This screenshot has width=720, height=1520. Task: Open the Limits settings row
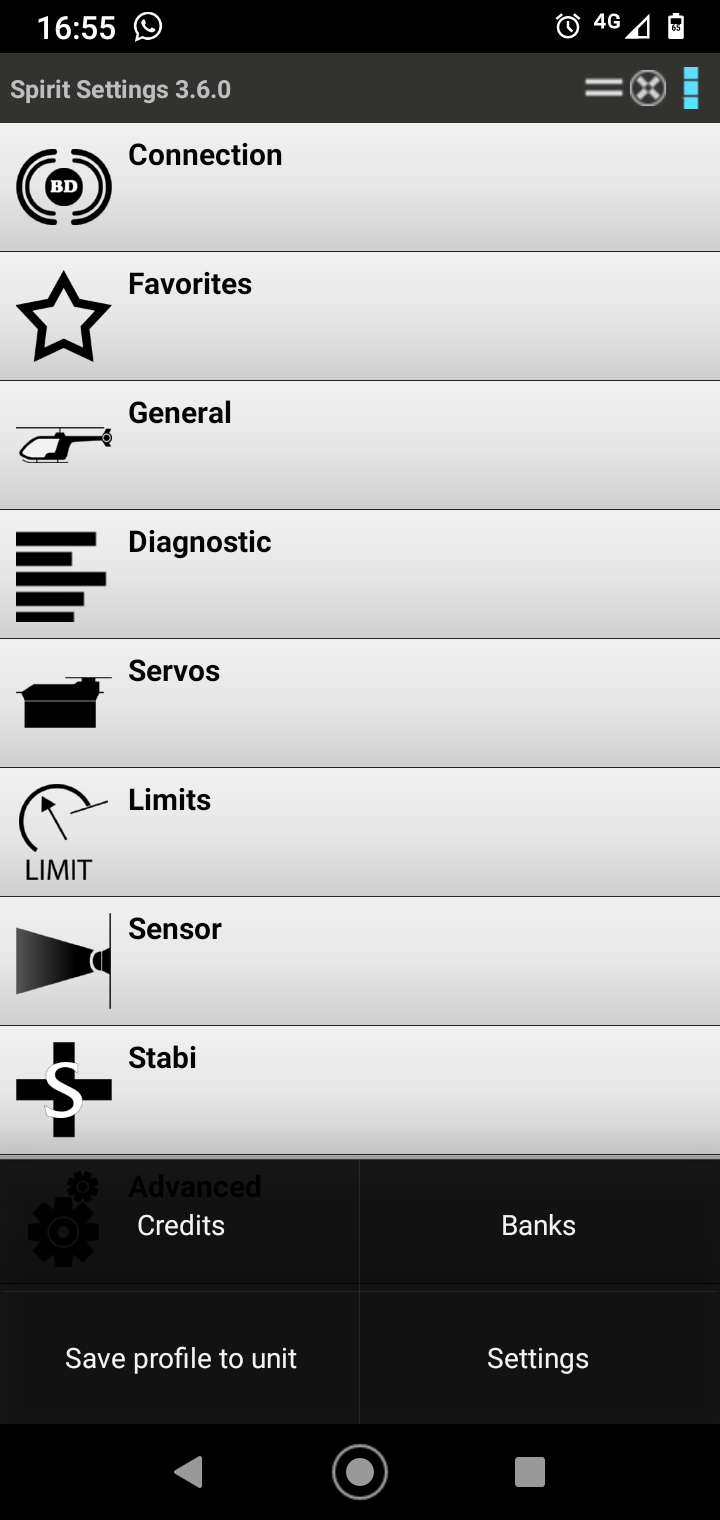(x=360, y=832)
